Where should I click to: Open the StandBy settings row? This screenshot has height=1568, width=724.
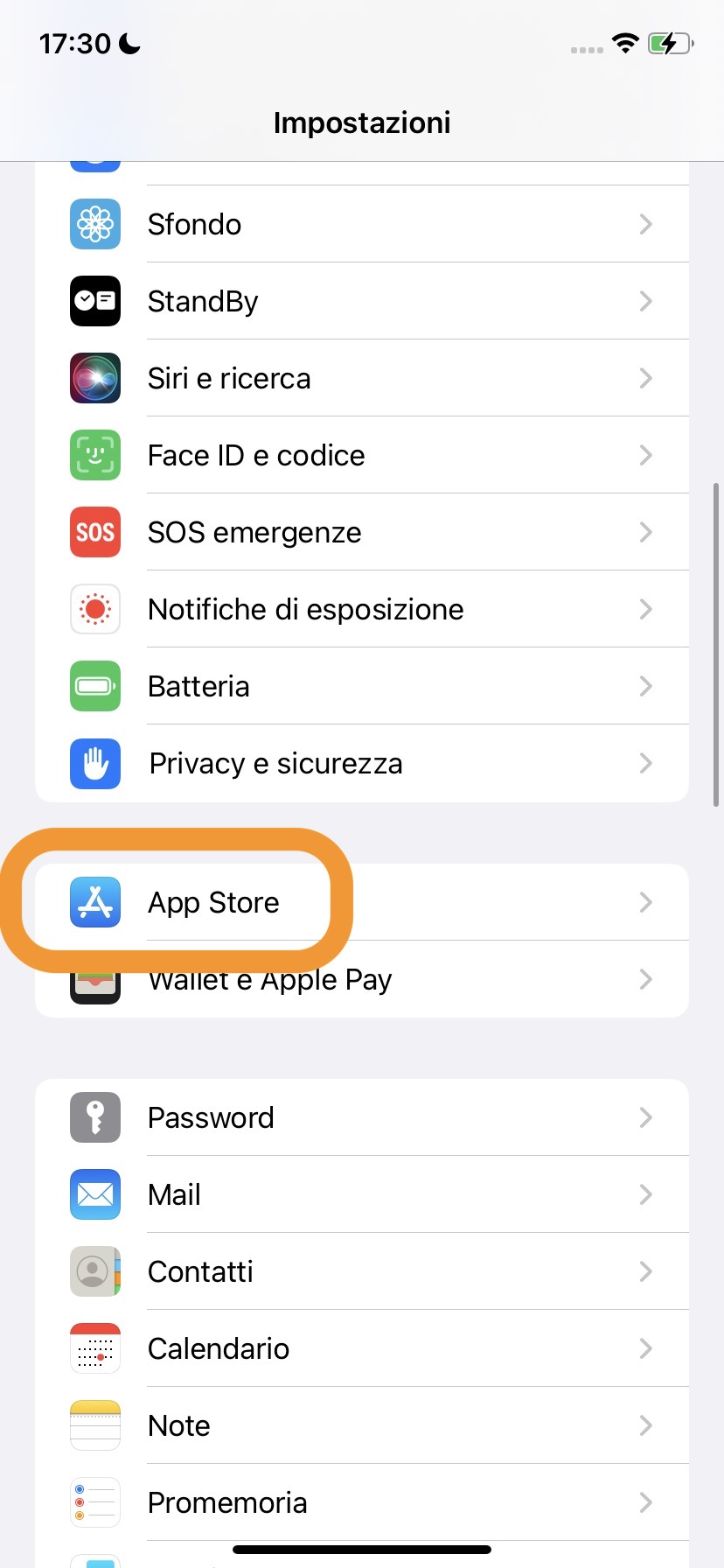pyautogui.click(x=362, y=302)
